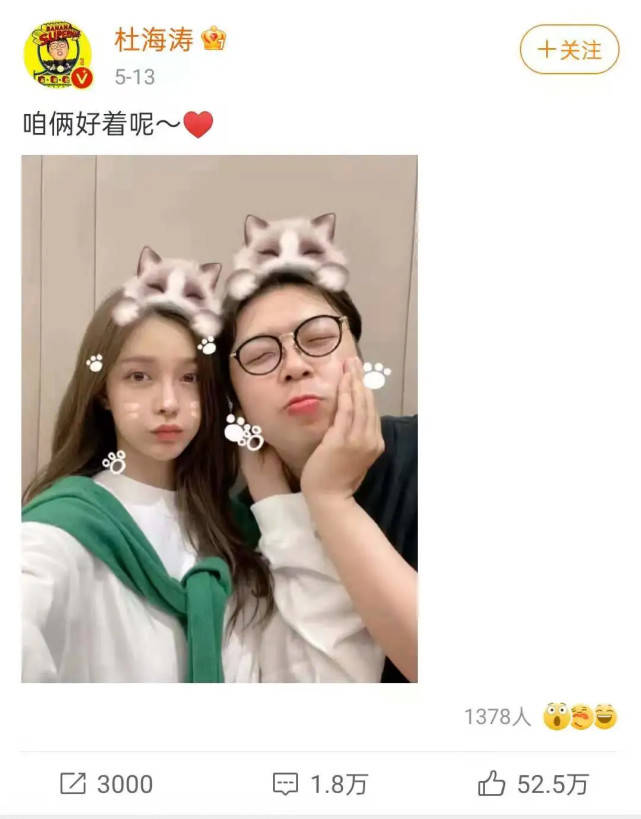
Task: Repost this post with 3000 shares
Action: pyautogui.click(x=106, y=784)
